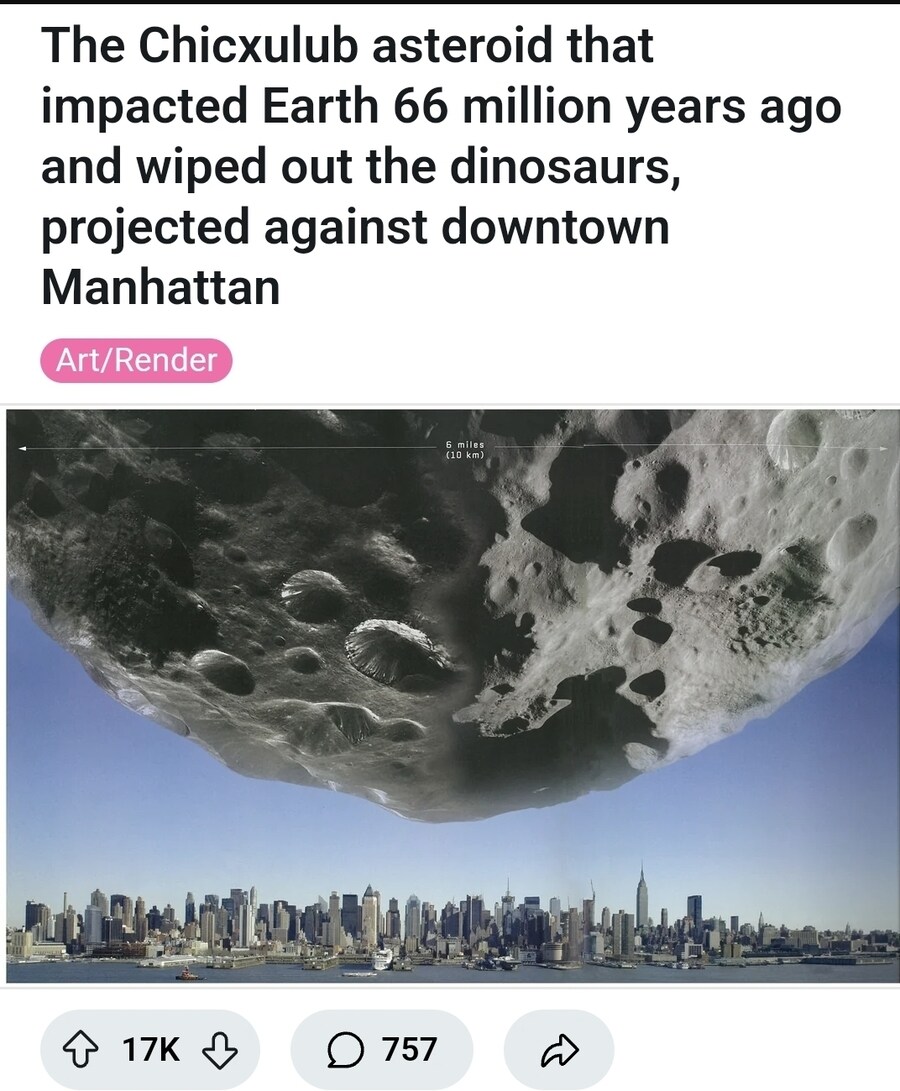Open the asteroid over Manhattan image
900x1091 pixels.
(452, 695)
